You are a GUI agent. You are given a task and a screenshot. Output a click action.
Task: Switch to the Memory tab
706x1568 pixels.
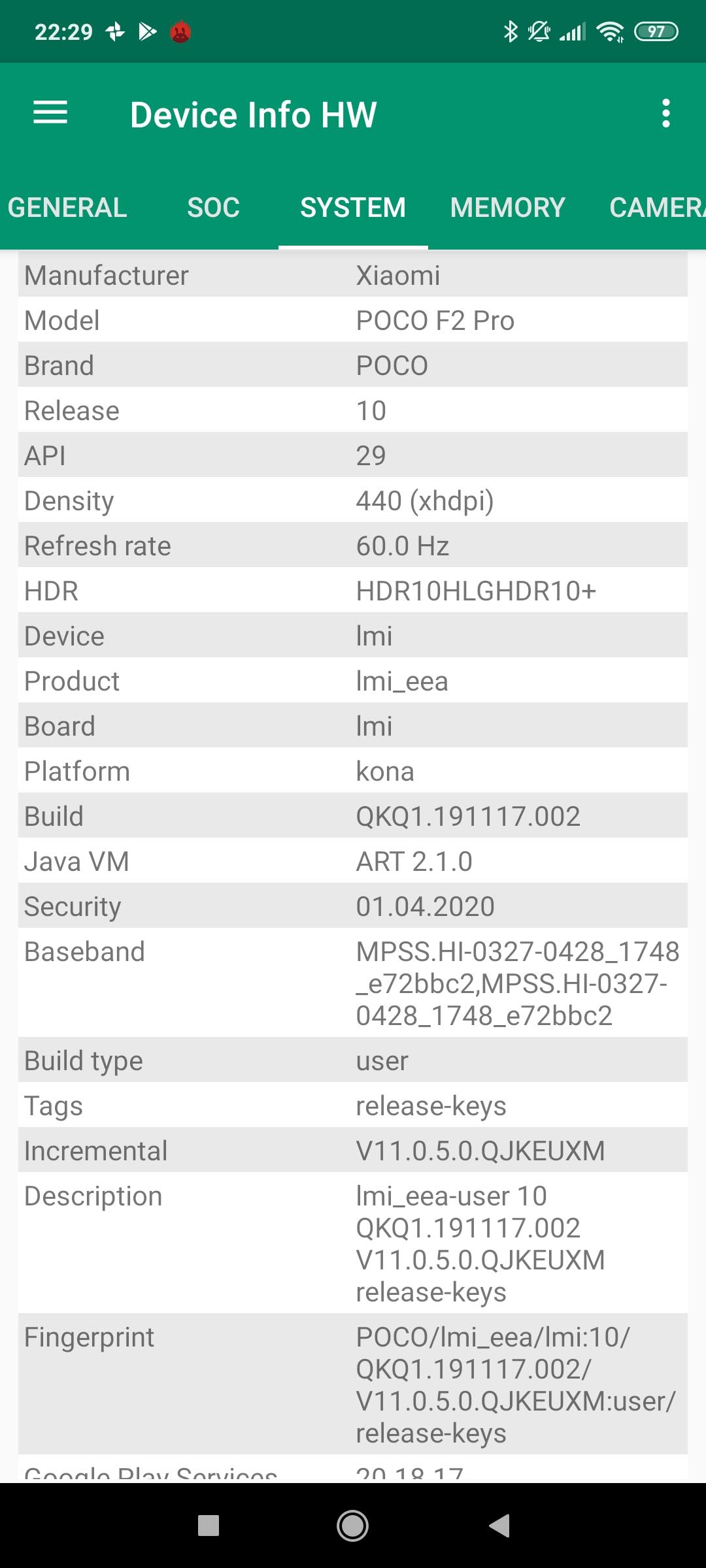coord(507,208)
